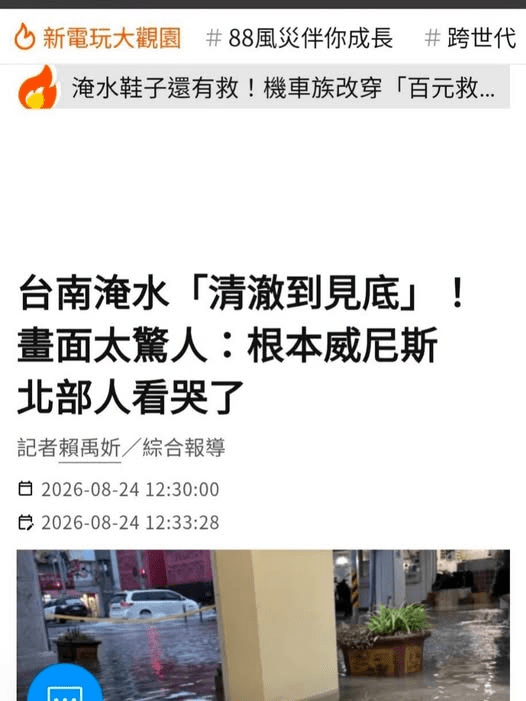
Task: Open the 新電玩大觀園 trending topic
Action: point(98,38)
